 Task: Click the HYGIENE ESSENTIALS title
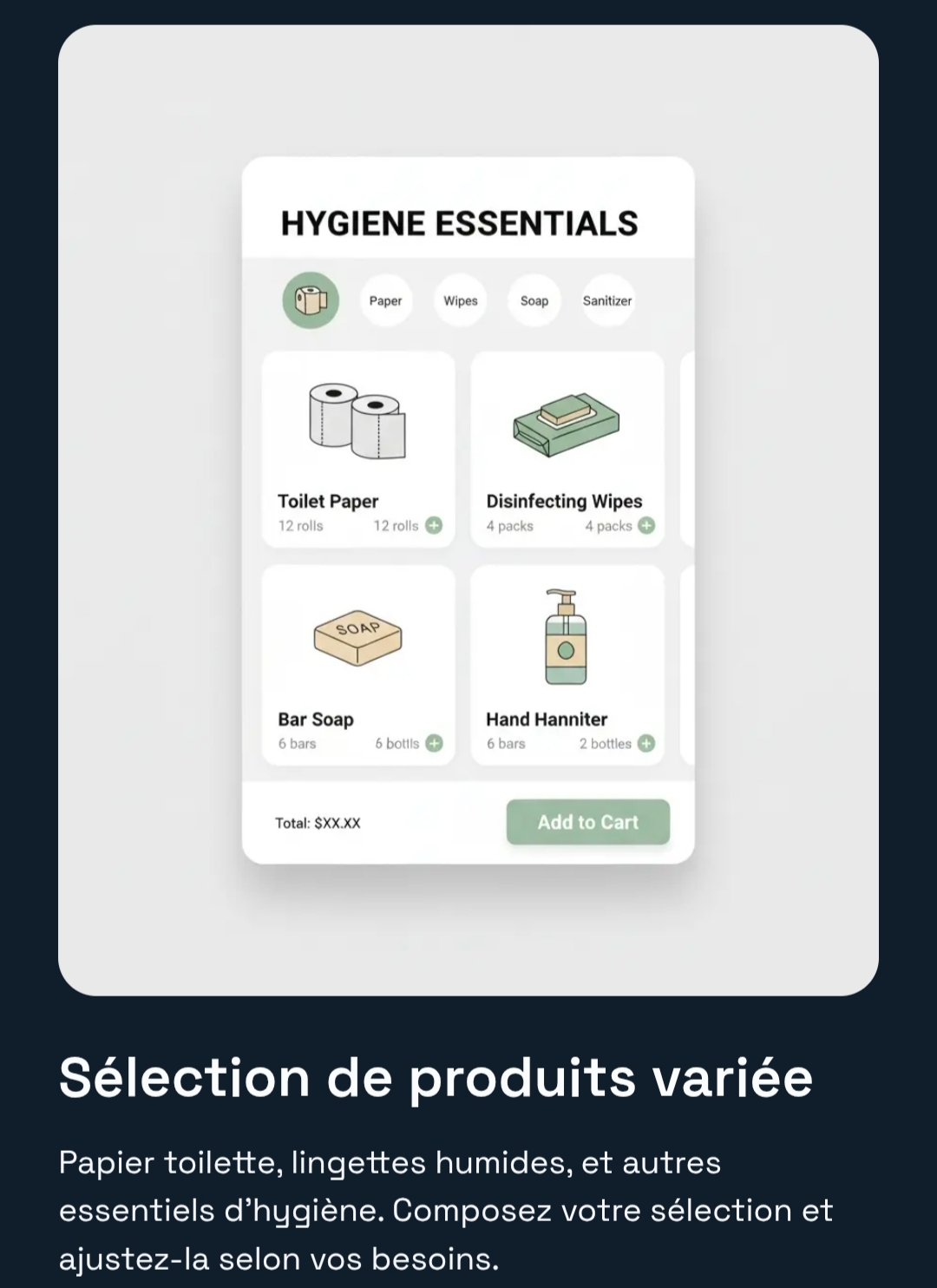click(459, 222)
